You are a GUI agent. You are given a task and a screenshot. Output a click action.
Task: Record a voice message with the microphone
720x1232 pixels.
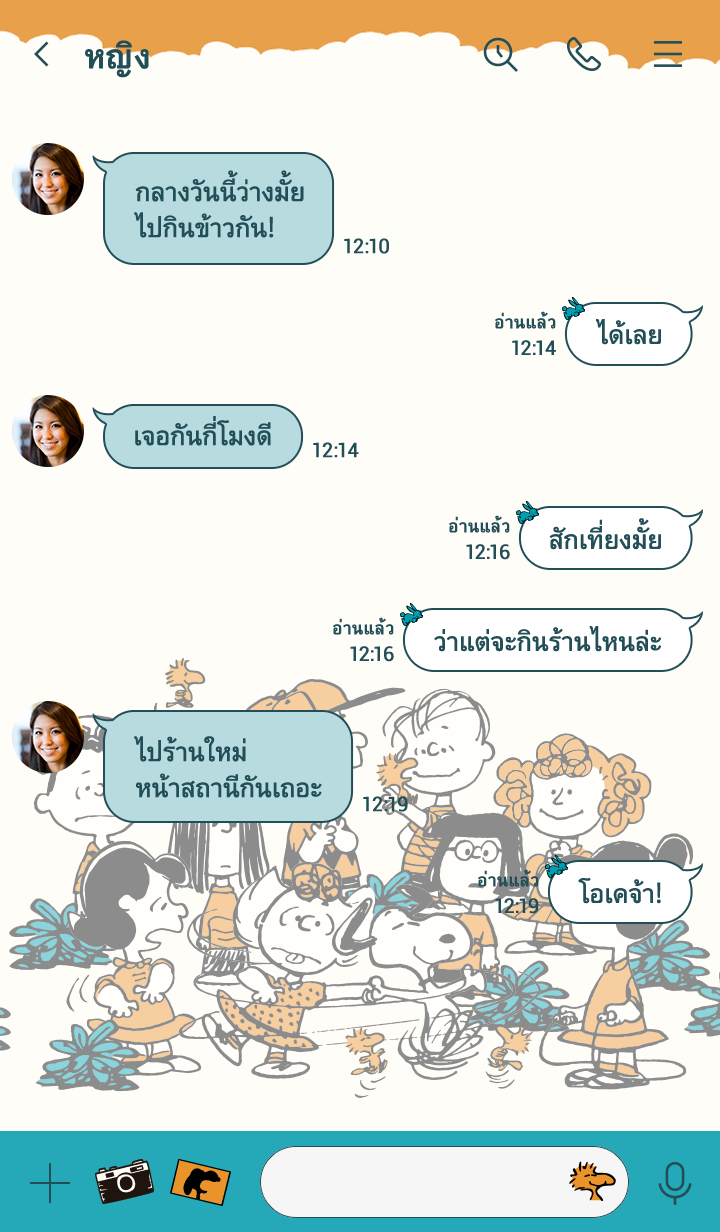click(x=674, y=1183)
